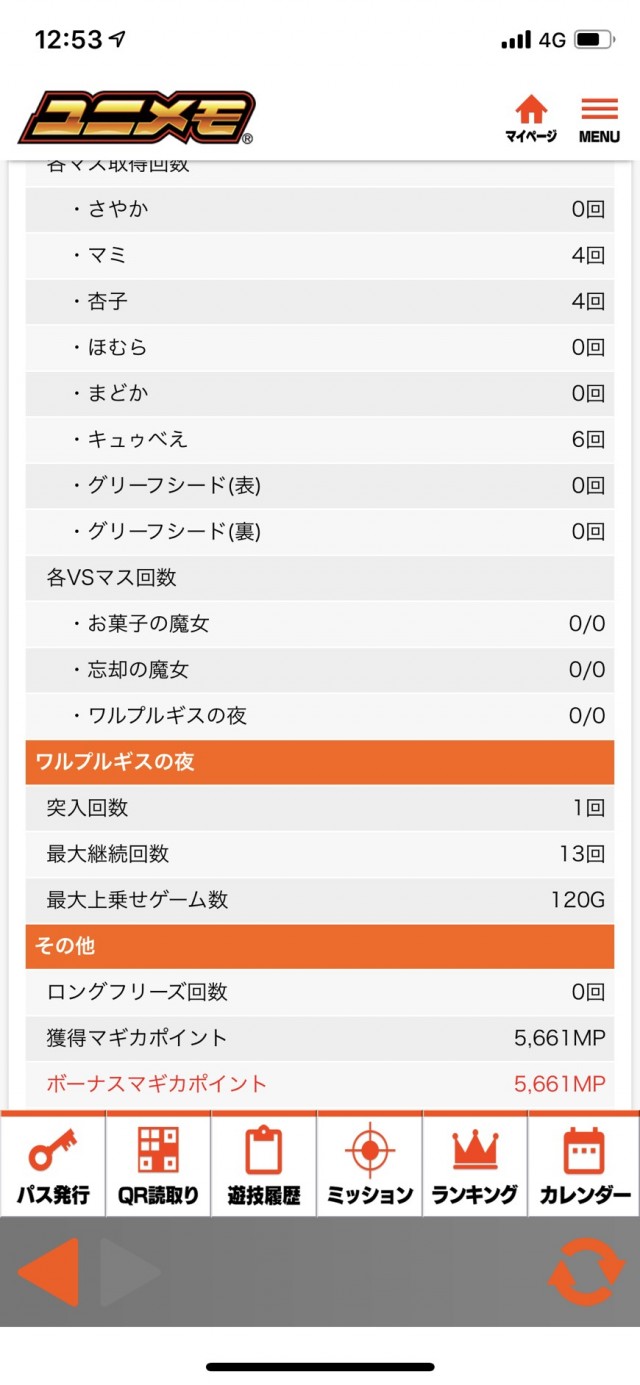Open マイページ home icon
Screen dimensions: 640x1385
(x=530, y=118)
